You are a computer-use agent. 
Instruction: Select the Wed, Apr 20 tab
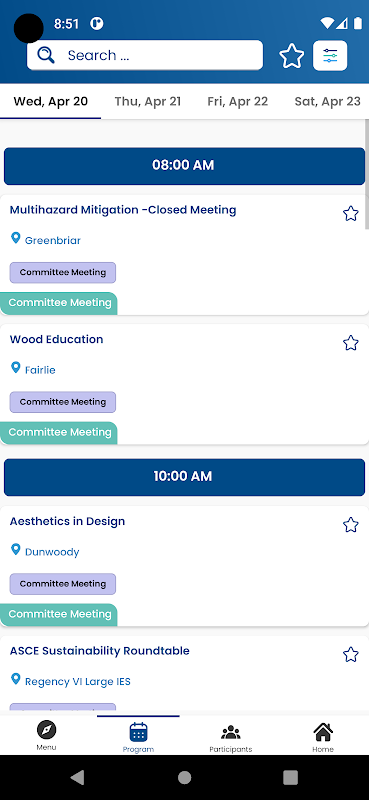51,101
